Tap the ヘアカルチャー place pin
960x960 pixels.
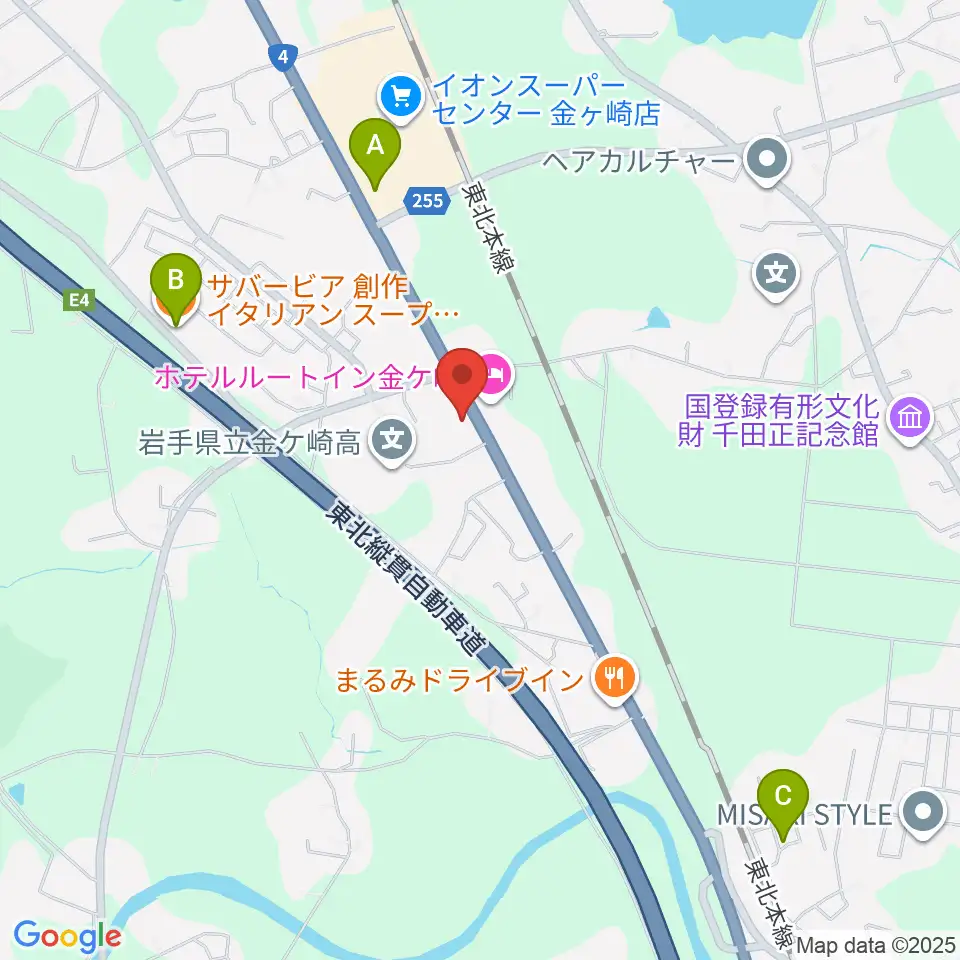[x=767, y=160]
